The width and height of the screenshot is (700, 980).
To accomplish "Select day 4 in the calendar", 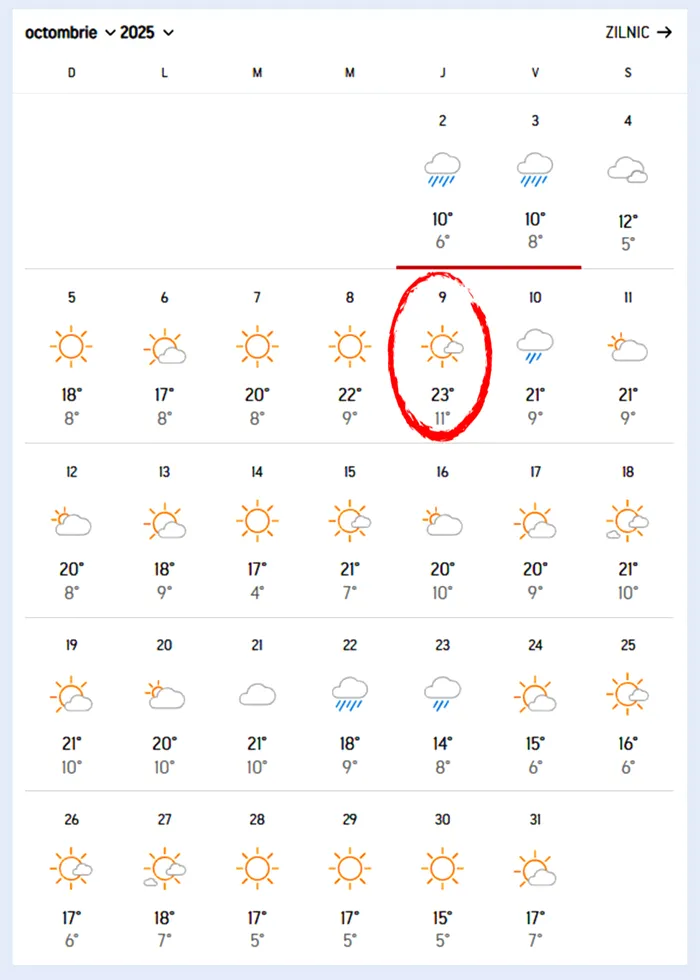I will click(627, 180).
